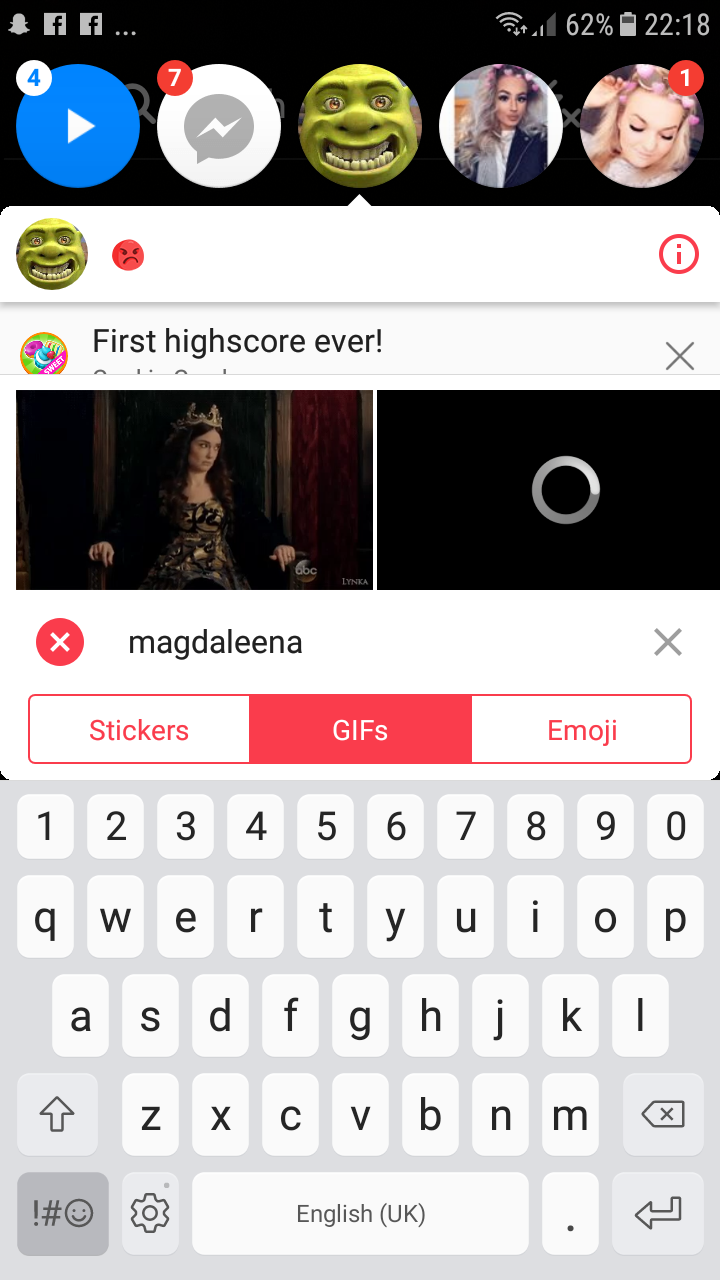Dismiss the First highscore ever banner

point(679,355)
